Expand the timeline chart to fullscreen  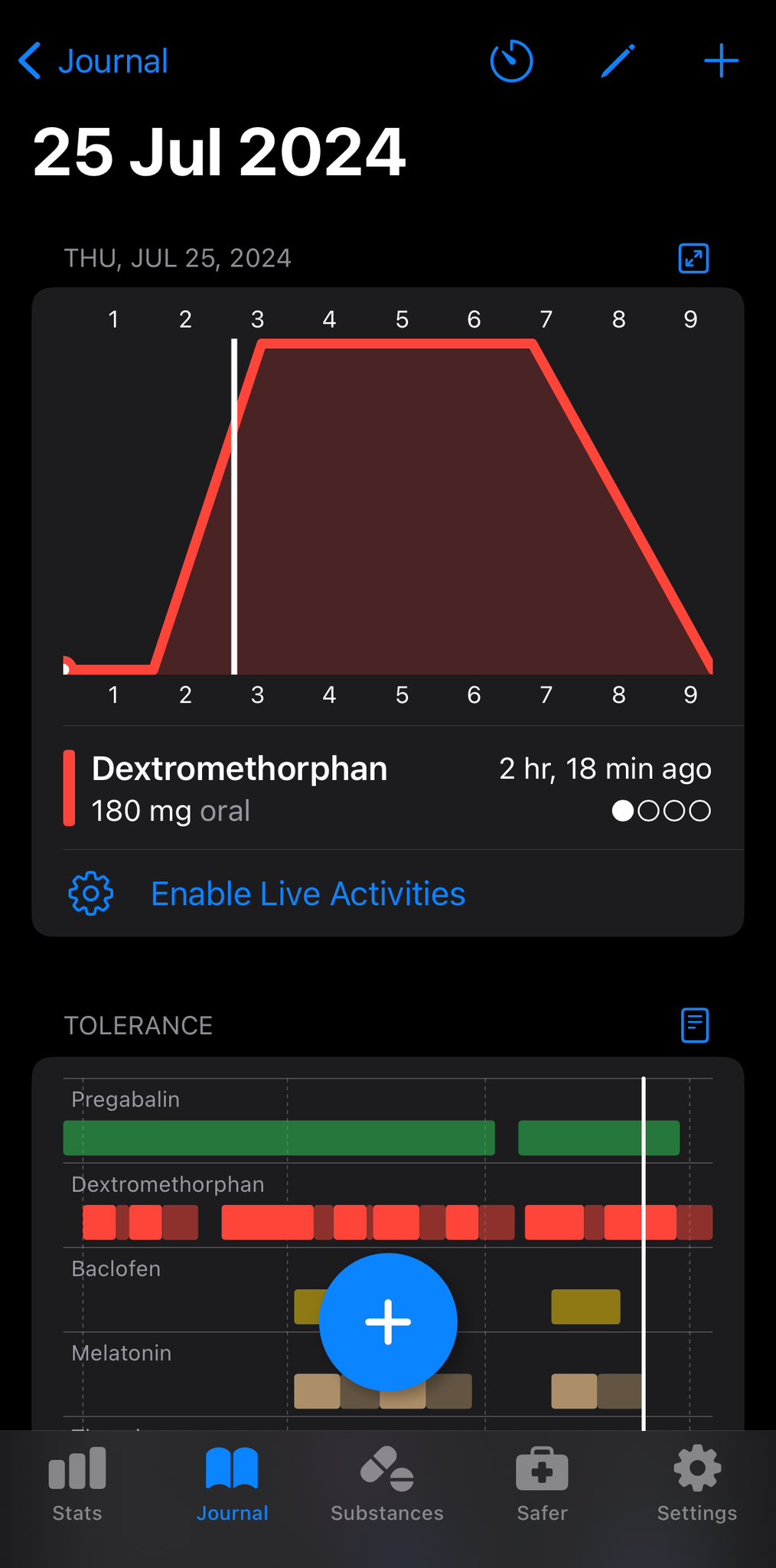pos(693,259)
